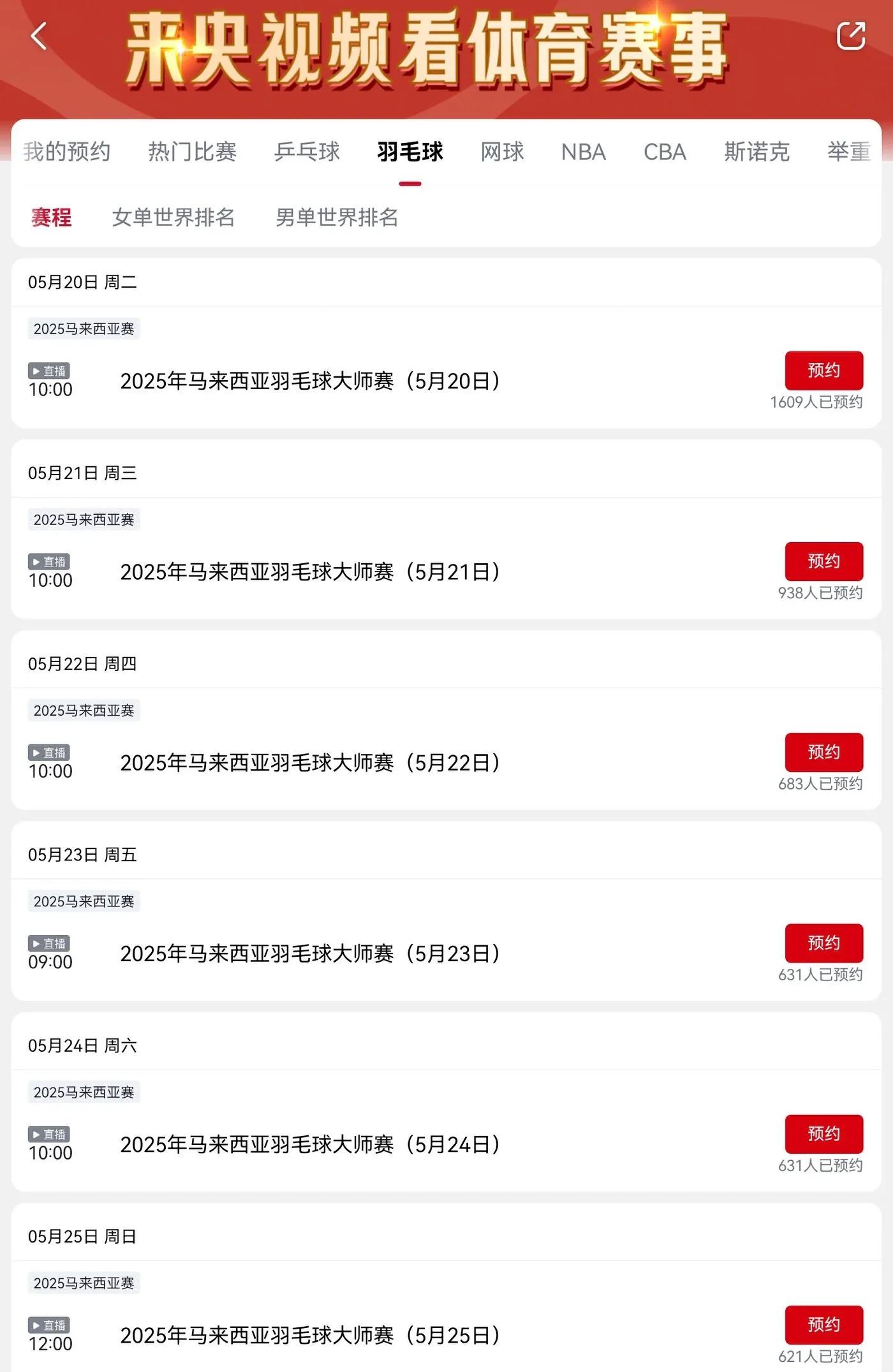
Task: Tap 预约 for the 5月23日 match
Action: pos(823,943)
